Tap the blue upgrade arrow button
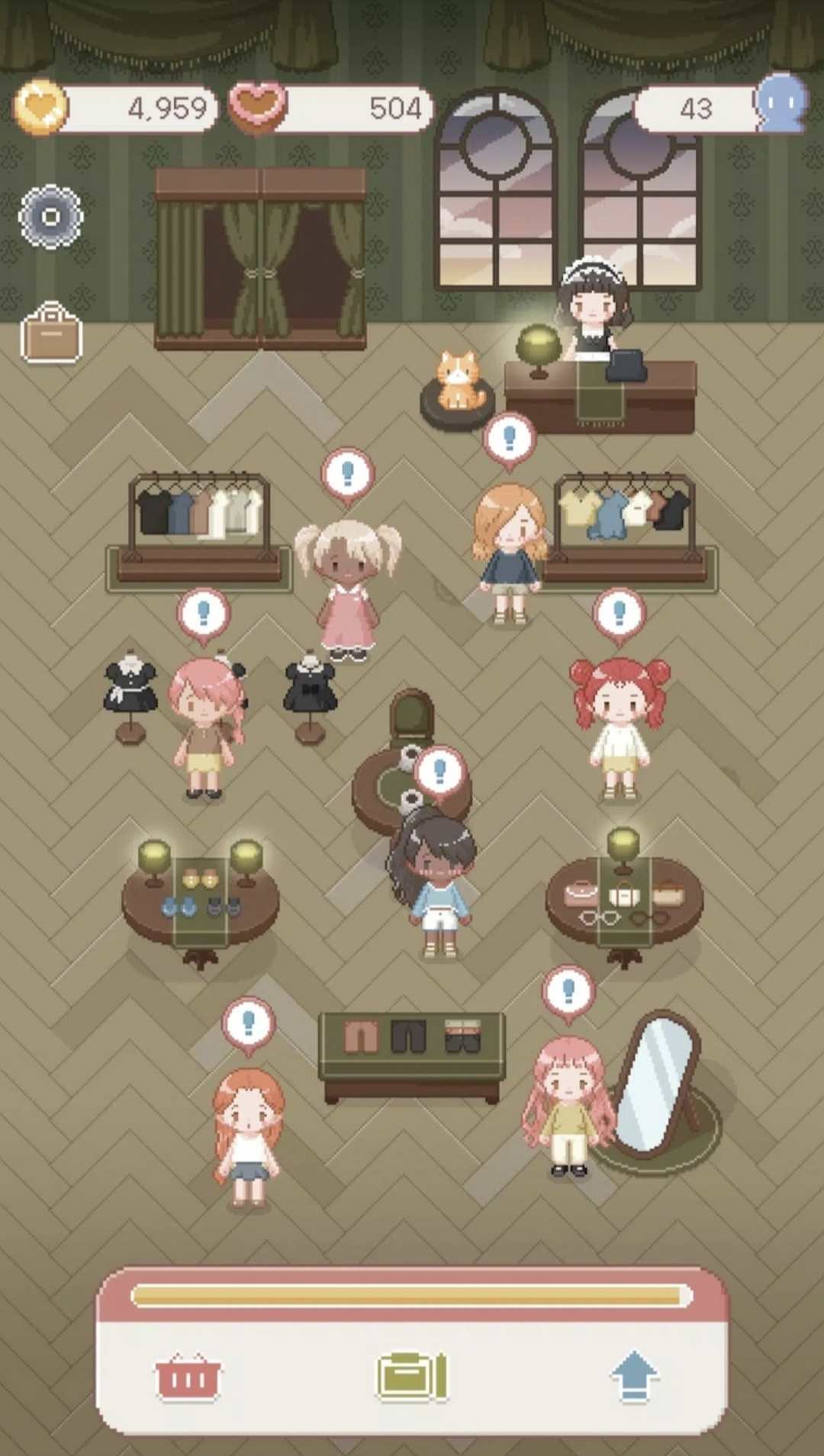This screenshot has height=1456, width=824. 634,1376
